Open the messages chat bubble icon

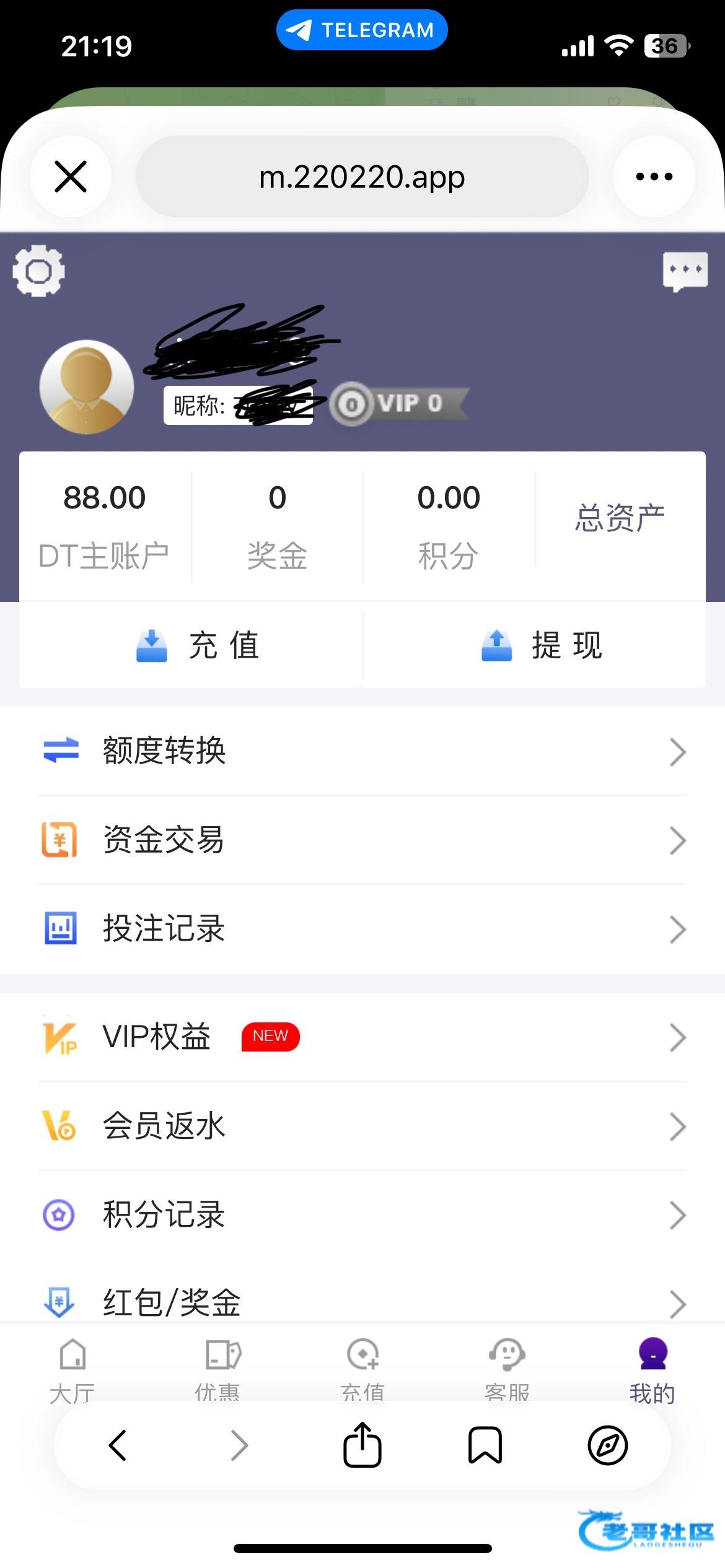[x=685, y=271]
